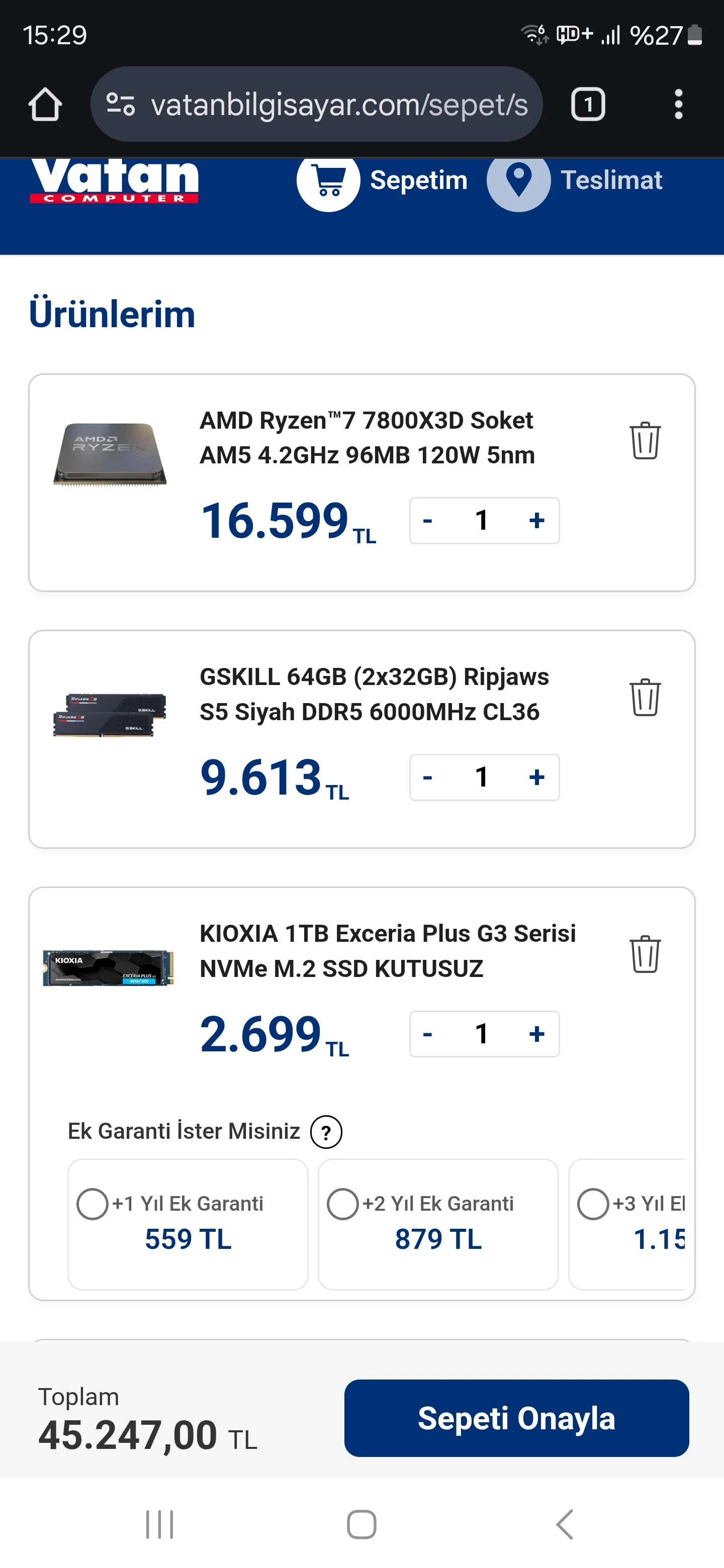Choose +2 Yıl Ek Garanti for 879 TL
The image size is (724, 1568).
(343, 1204)
